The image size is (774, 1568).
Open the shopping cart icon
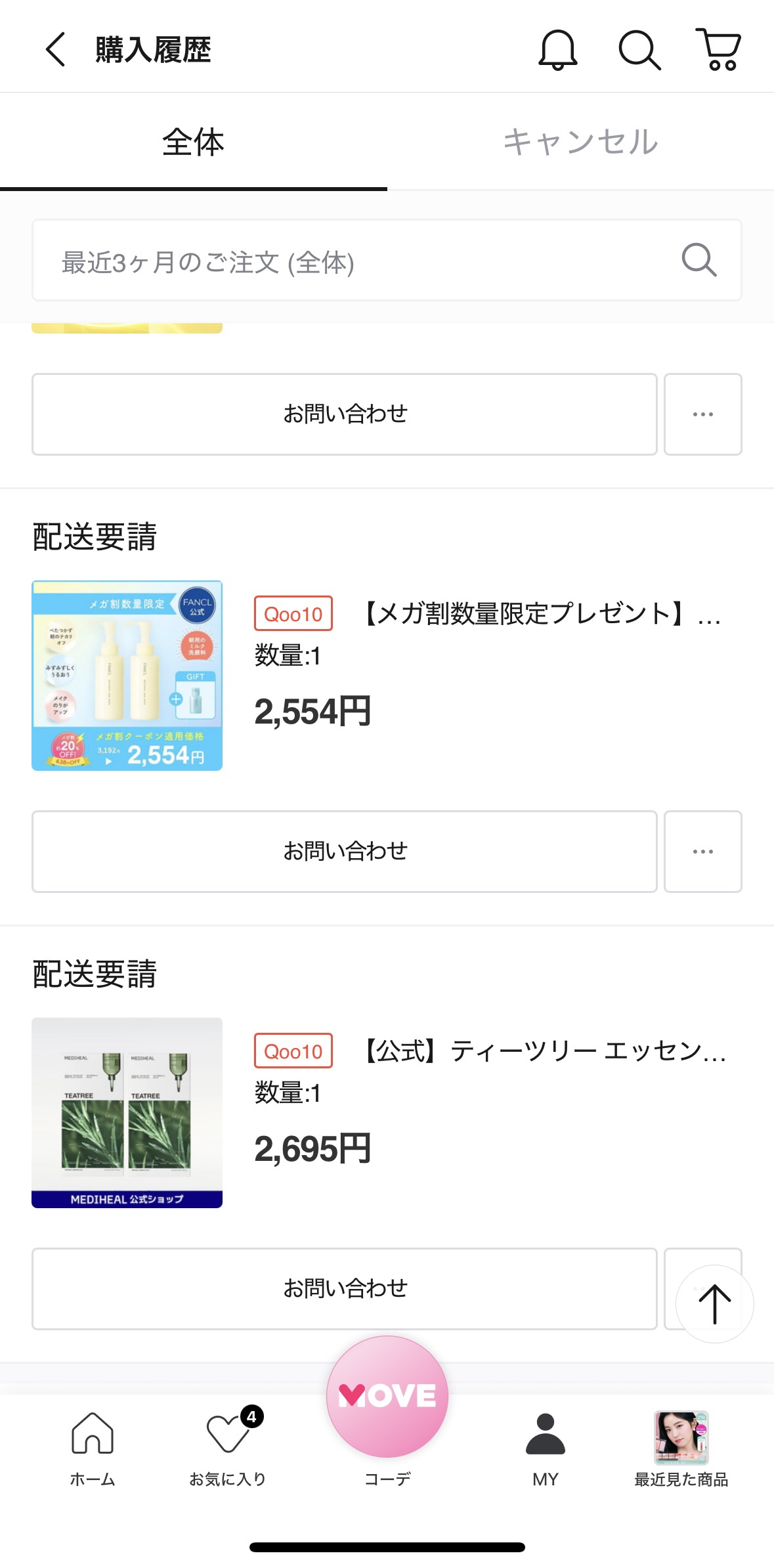click(719, 49)
